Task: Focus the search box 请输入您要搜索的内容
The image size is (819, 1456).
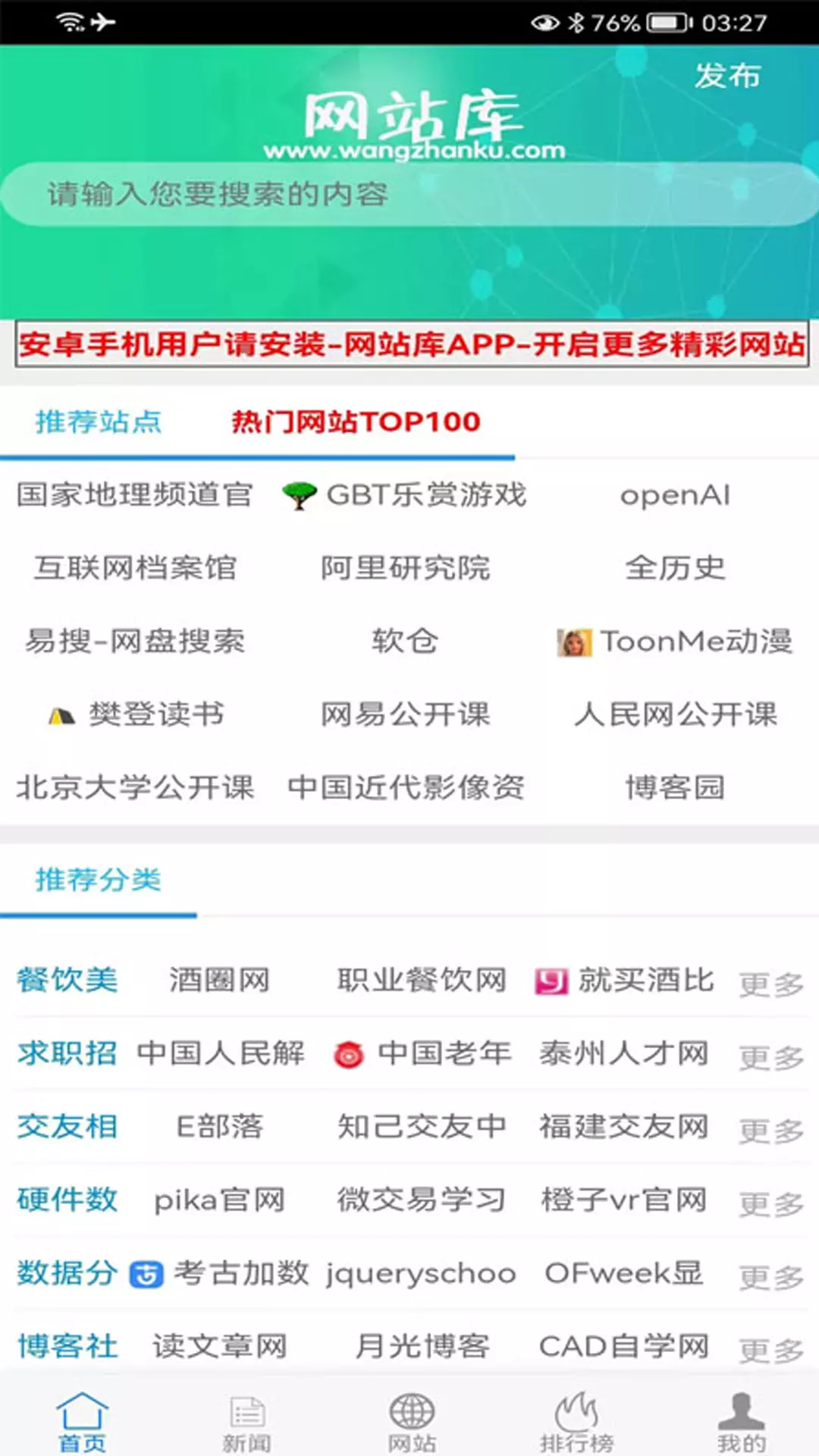Action: pyautogui.click(x=409, y=194)
